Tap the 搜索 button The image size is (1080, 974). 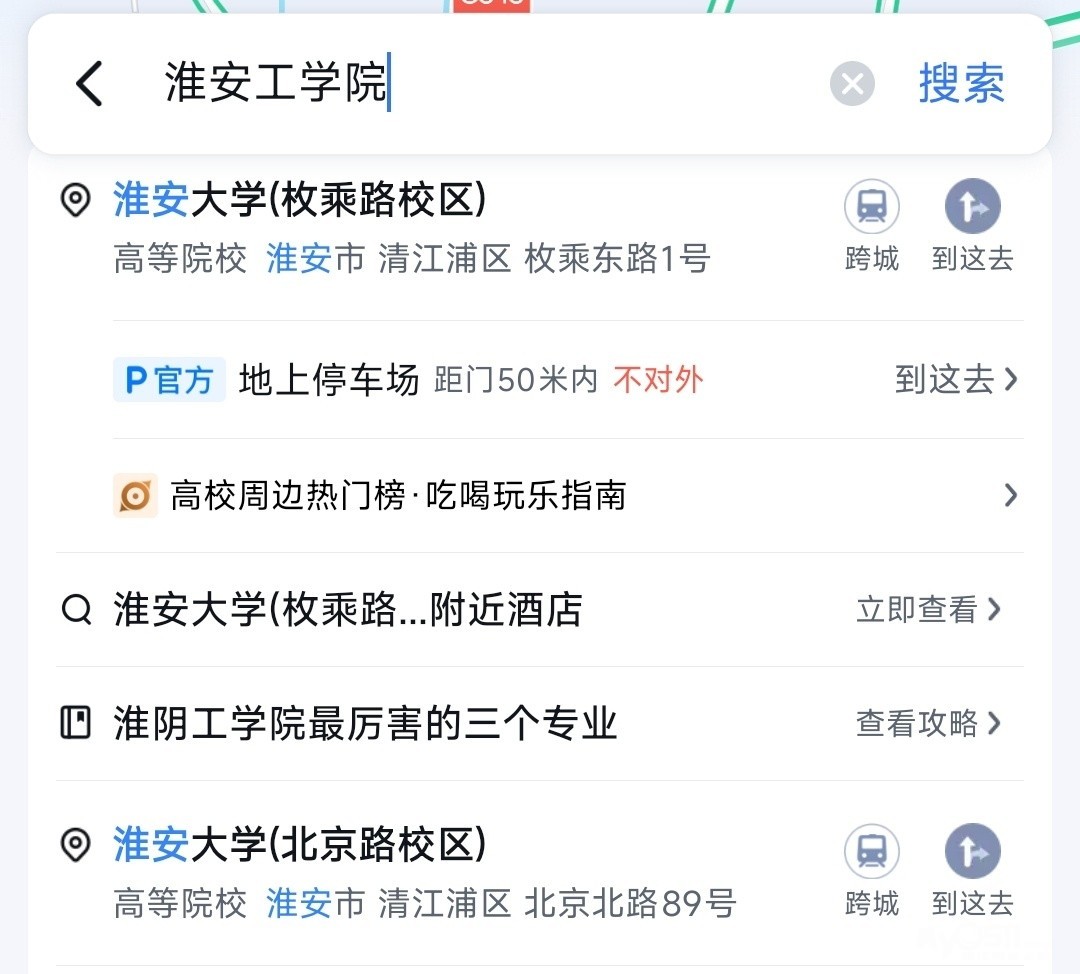pyautogui.click(x=961, y=83)
